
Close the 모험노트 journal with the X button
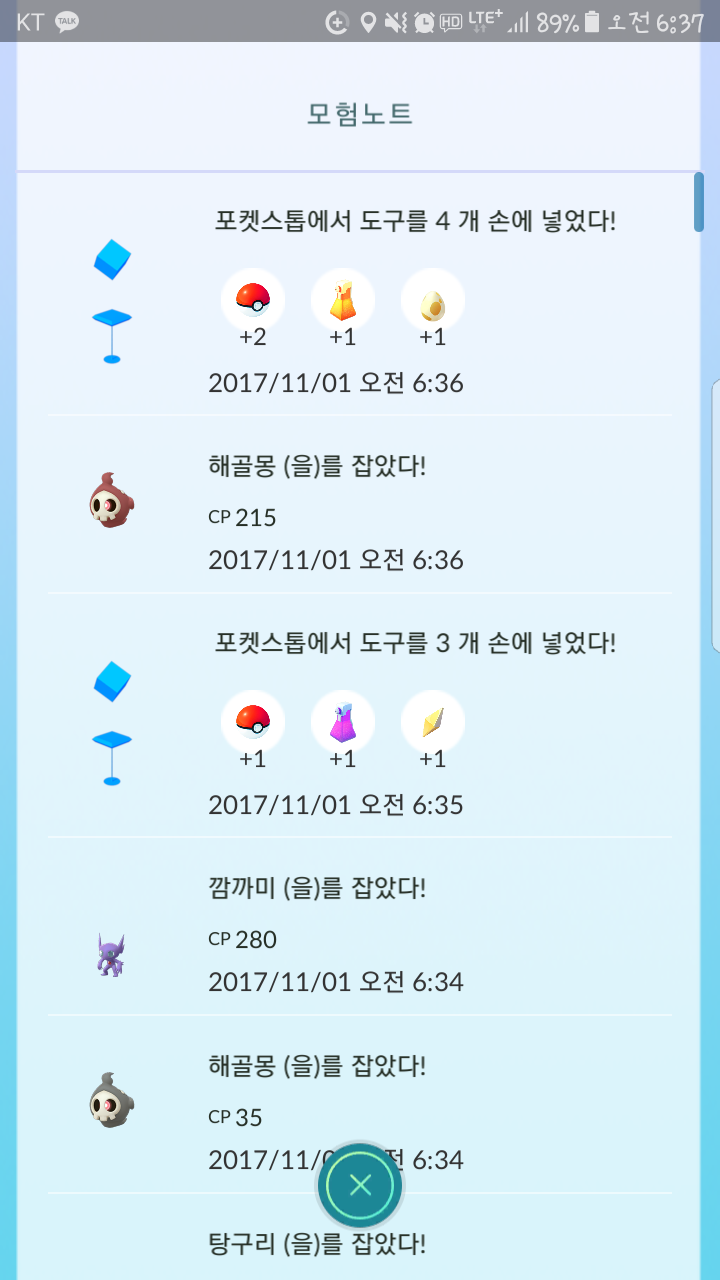point(360,1186)
